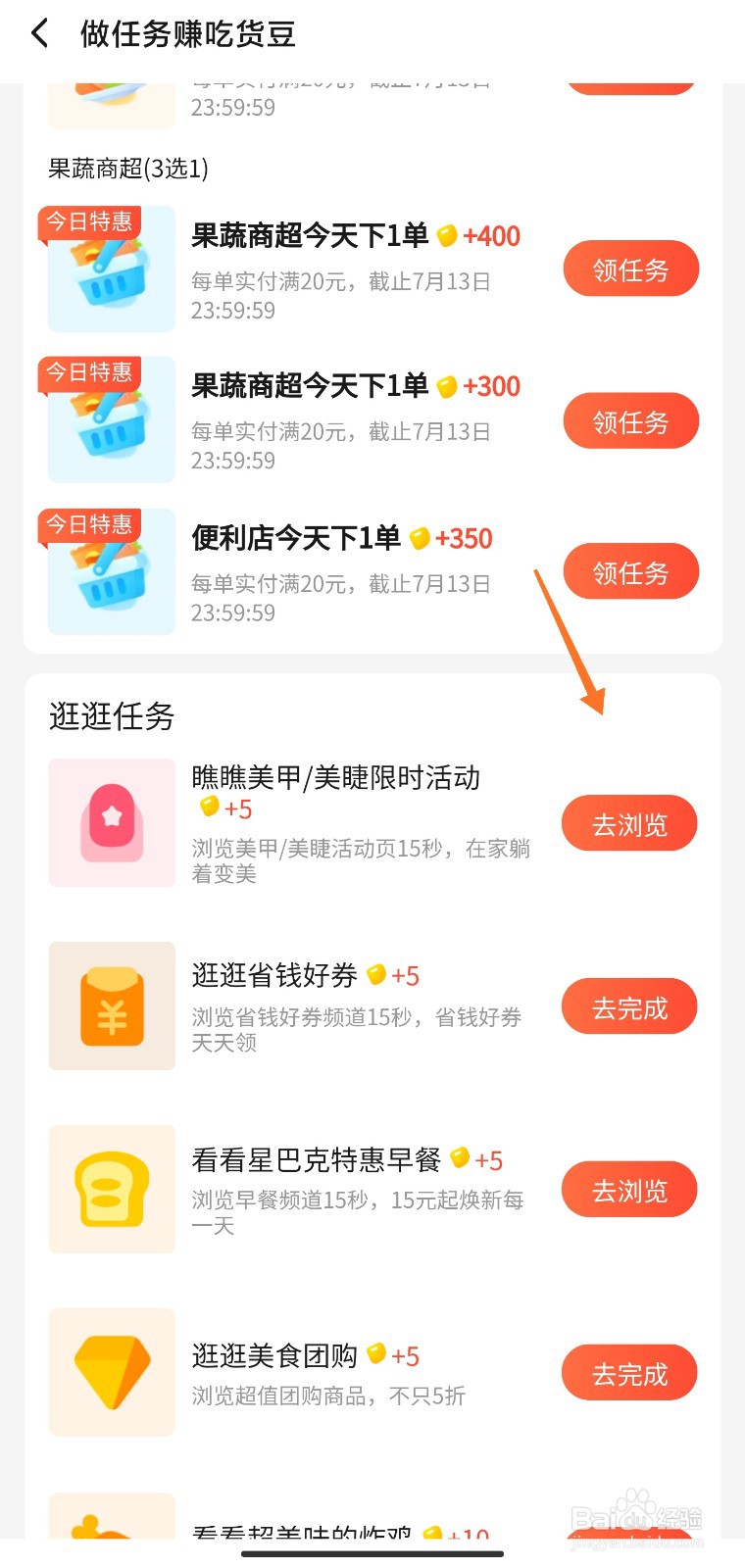Tap the gold bean icon next to +350
Image resolution: width=745 pixels, height=1568 pixels.
tap(416, 537)
